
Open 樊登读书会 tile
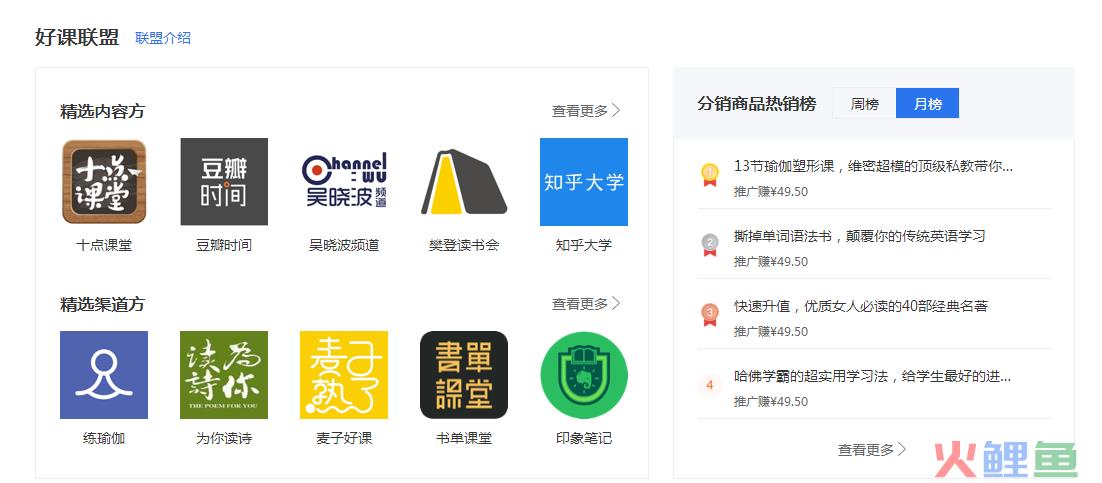pos(464,182)
